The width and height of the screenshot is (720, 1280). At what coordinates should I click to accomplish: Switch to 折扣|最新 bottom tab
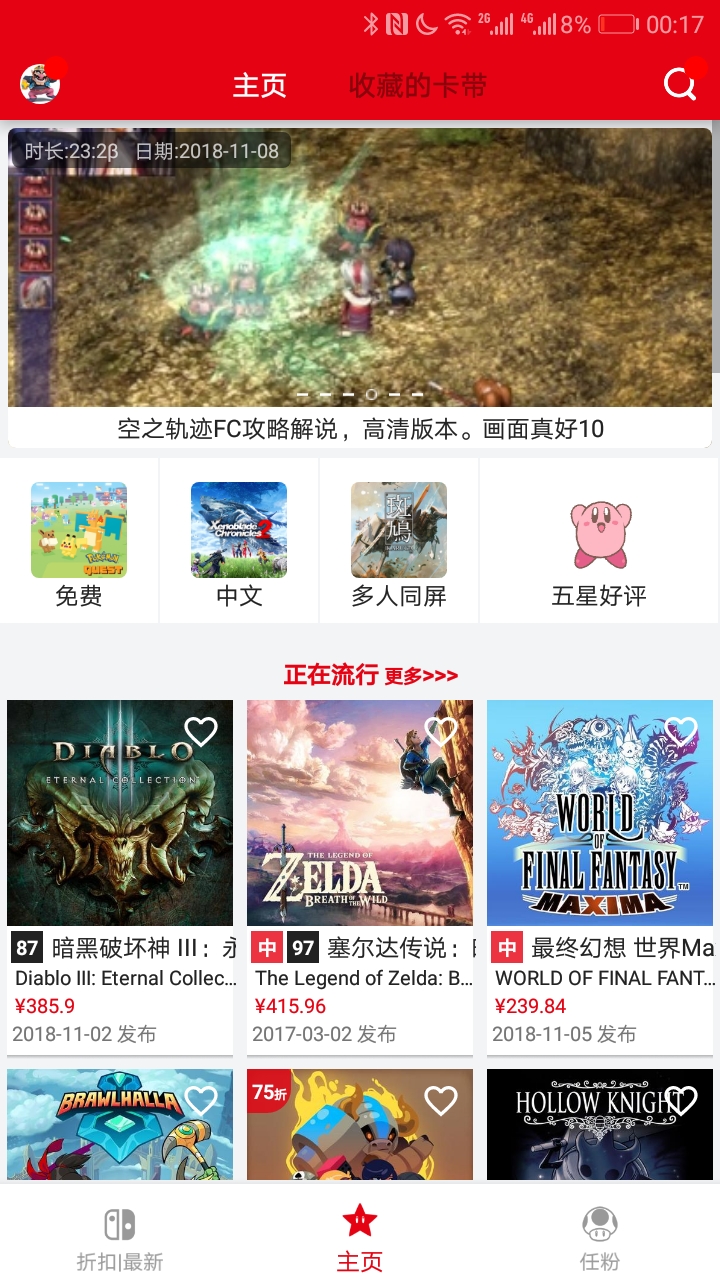pyautogui.click(x=120, y=1238)
